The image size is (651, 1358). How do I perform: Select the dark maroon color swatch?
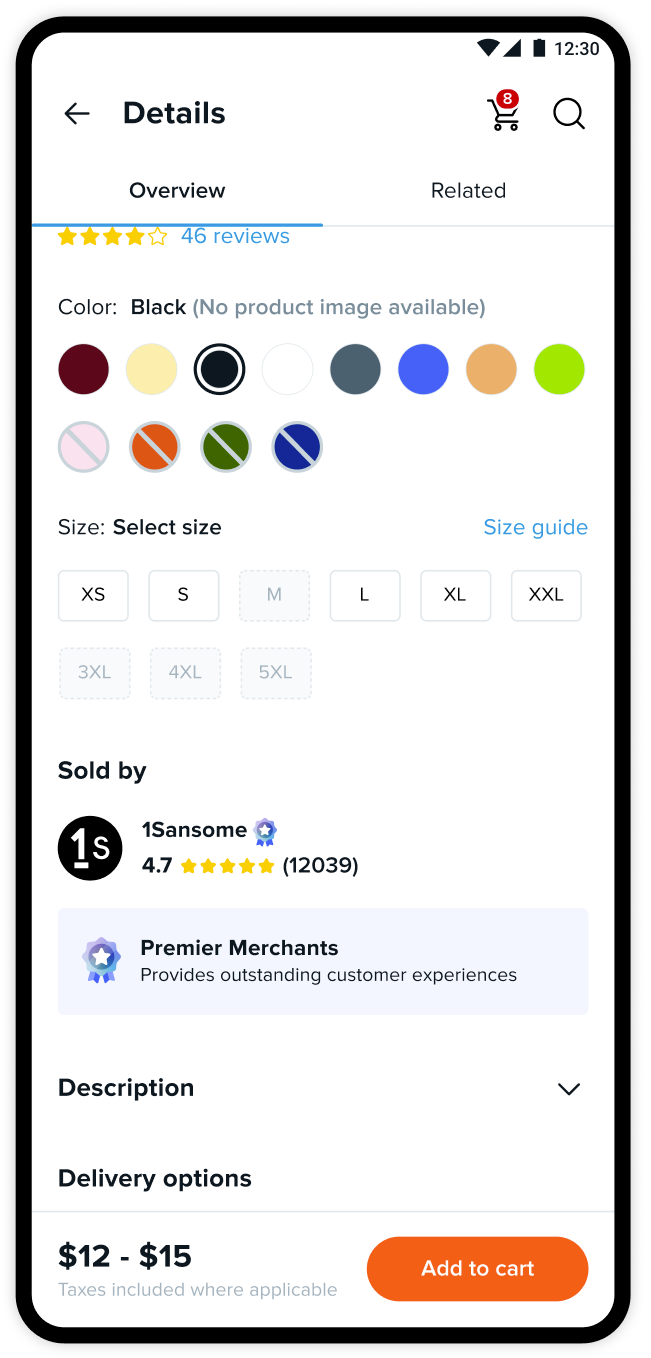click(x=83, y=369)
